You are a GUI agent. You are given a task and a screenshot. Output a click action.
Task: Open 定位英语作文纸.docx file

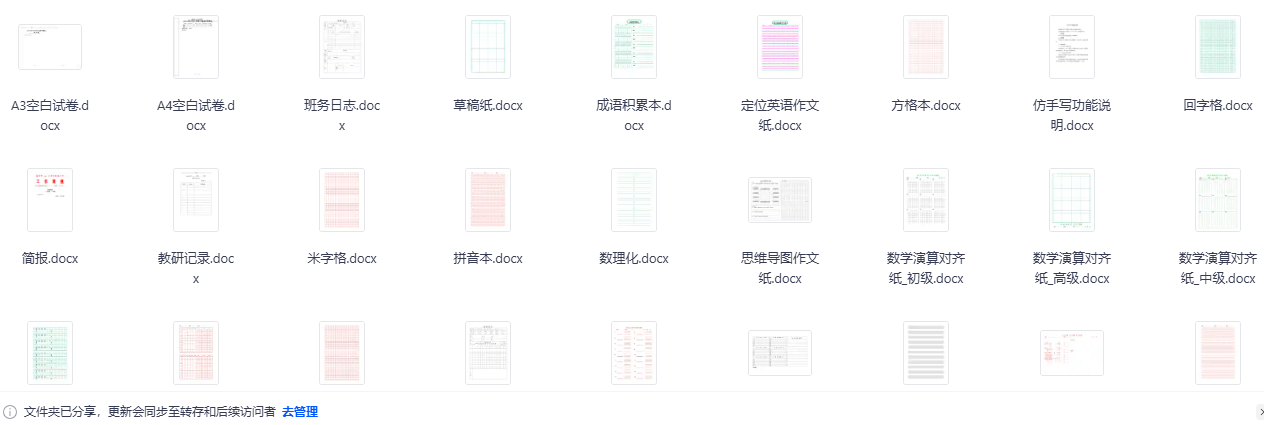click(x=780, y=47)
